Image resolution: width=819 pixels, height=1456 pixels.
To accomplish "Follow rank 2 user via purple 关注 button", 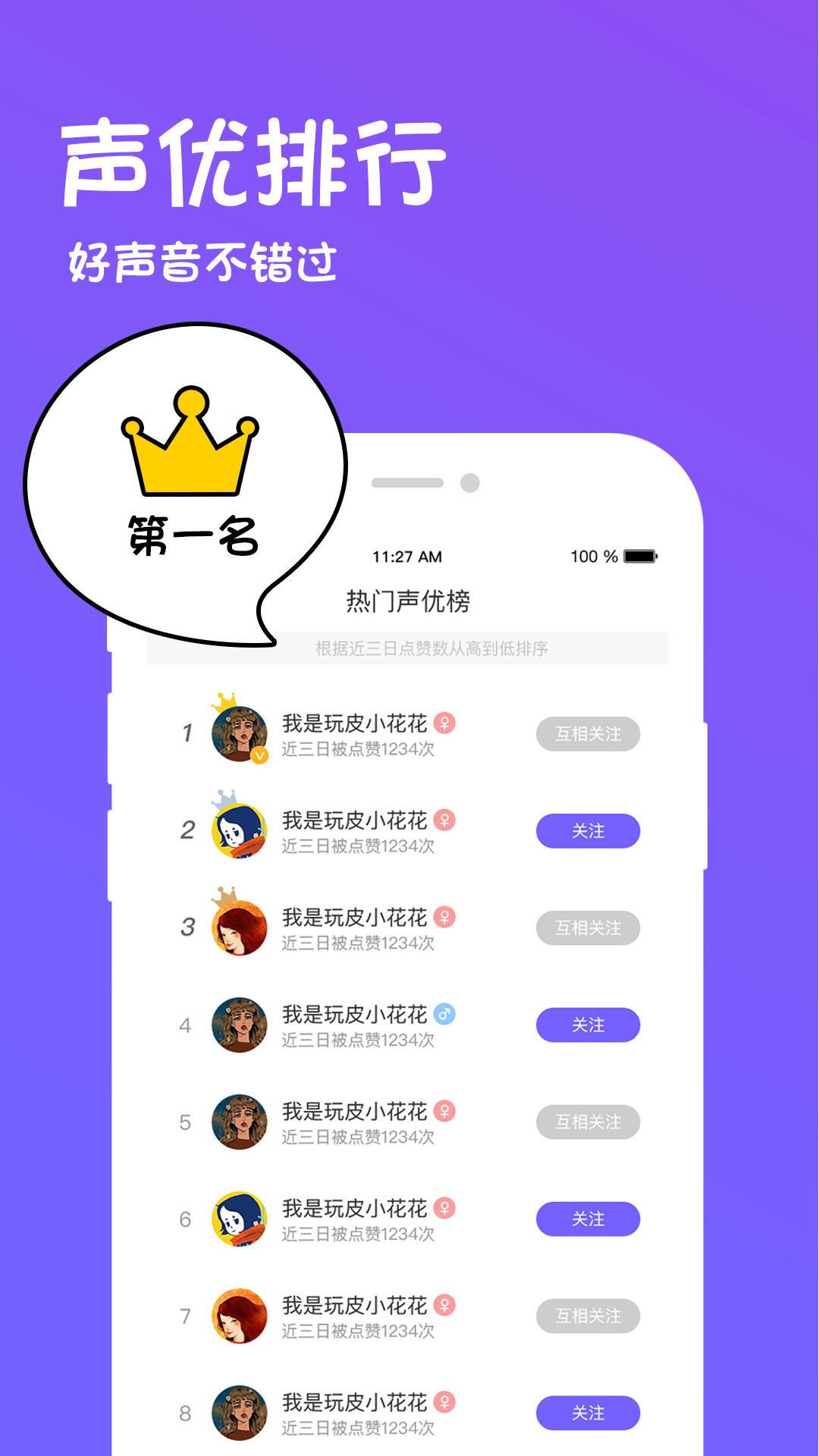I will click(x=588, y=831).
